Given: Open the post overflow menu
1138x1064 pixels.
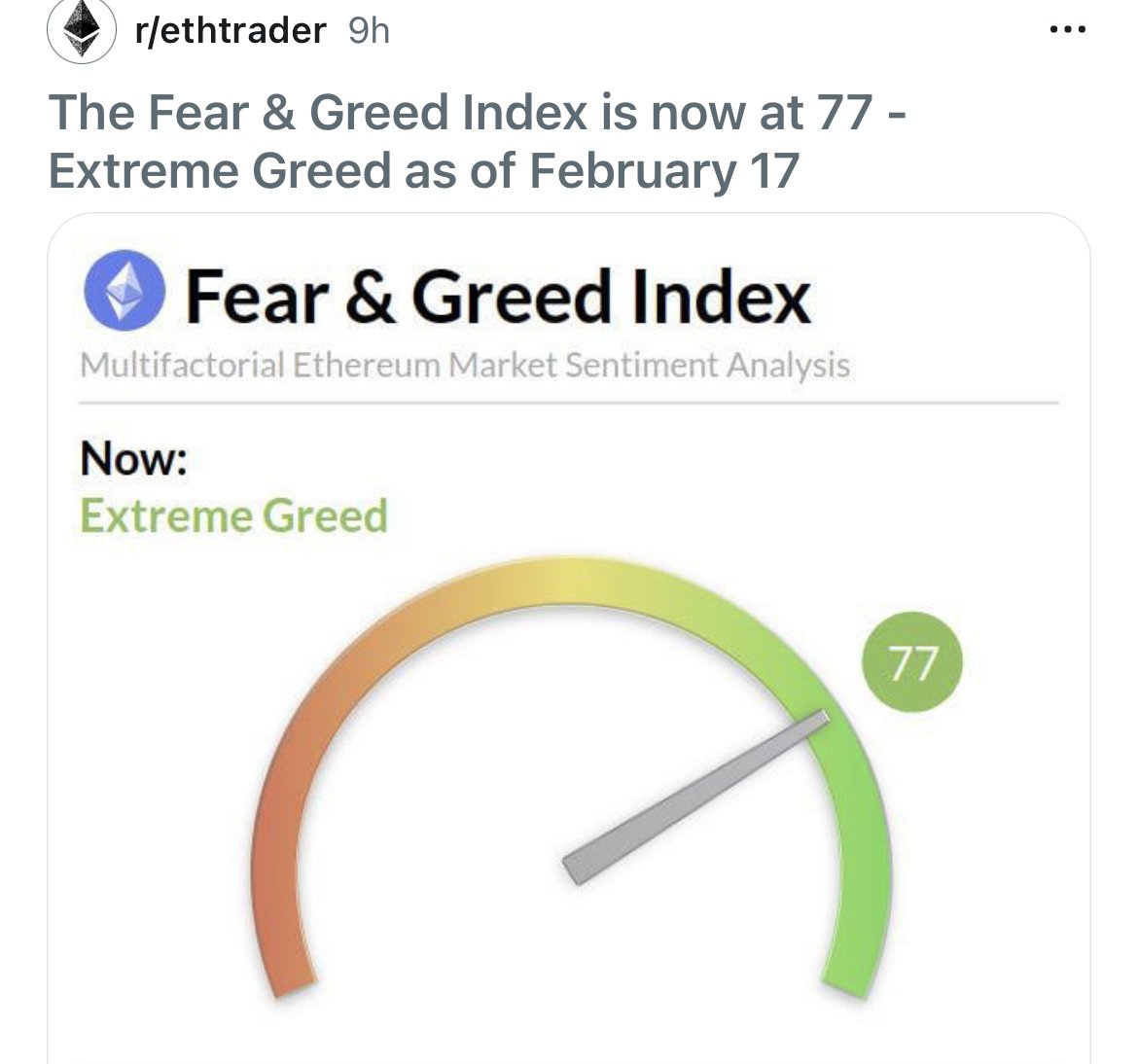Looking at the screenshot, I should [1067, 31].
